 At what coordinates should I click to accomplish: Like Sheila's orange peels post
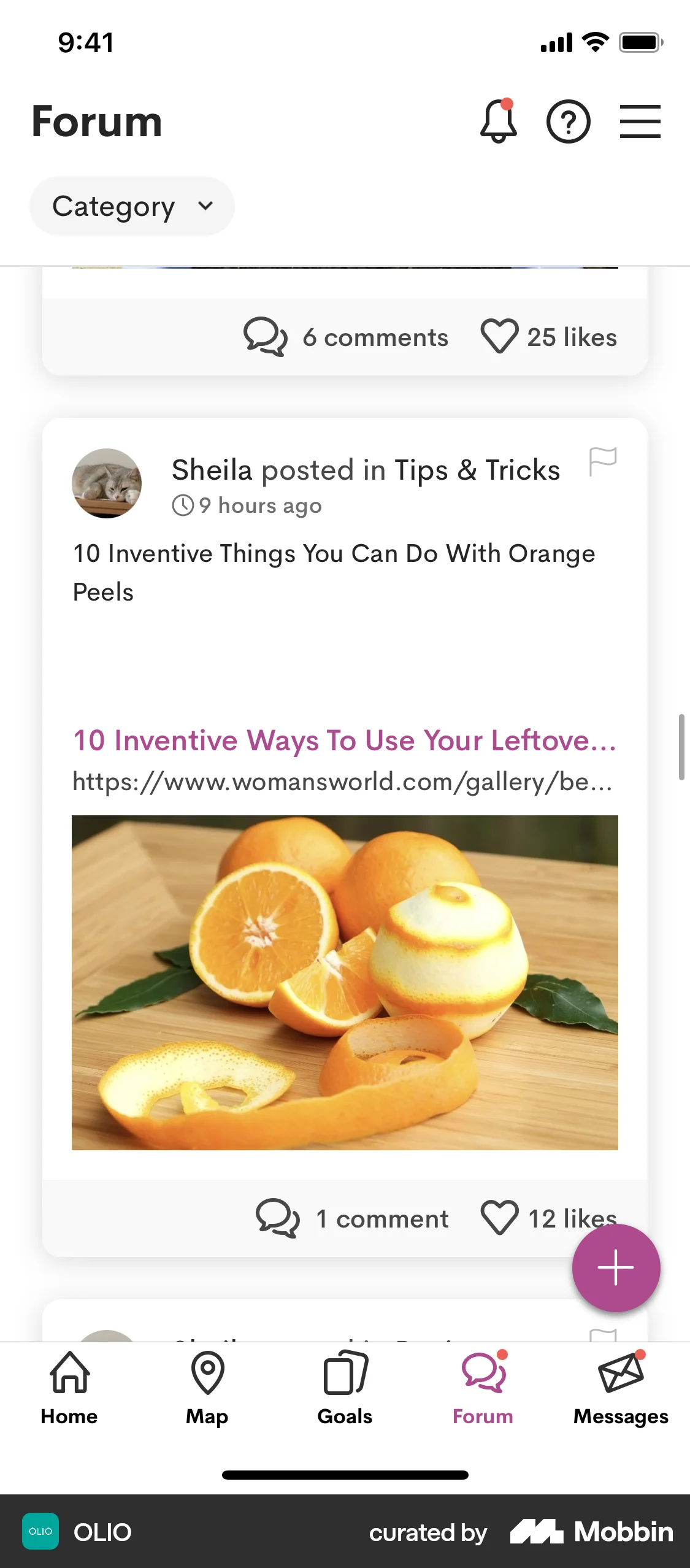[x=499, y=1218]
